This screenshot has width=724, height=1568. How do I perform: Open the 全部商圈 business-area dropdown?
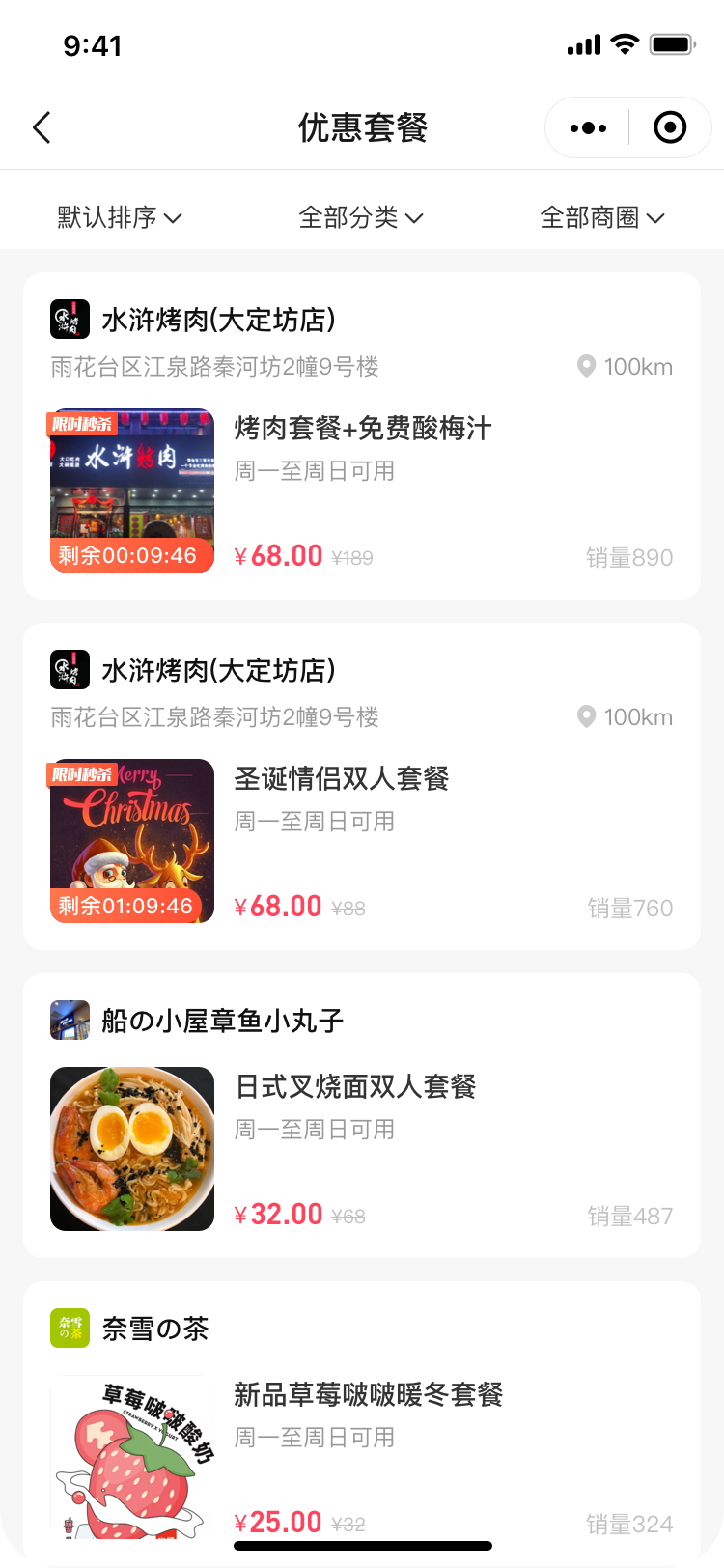(x=603, y=218)
